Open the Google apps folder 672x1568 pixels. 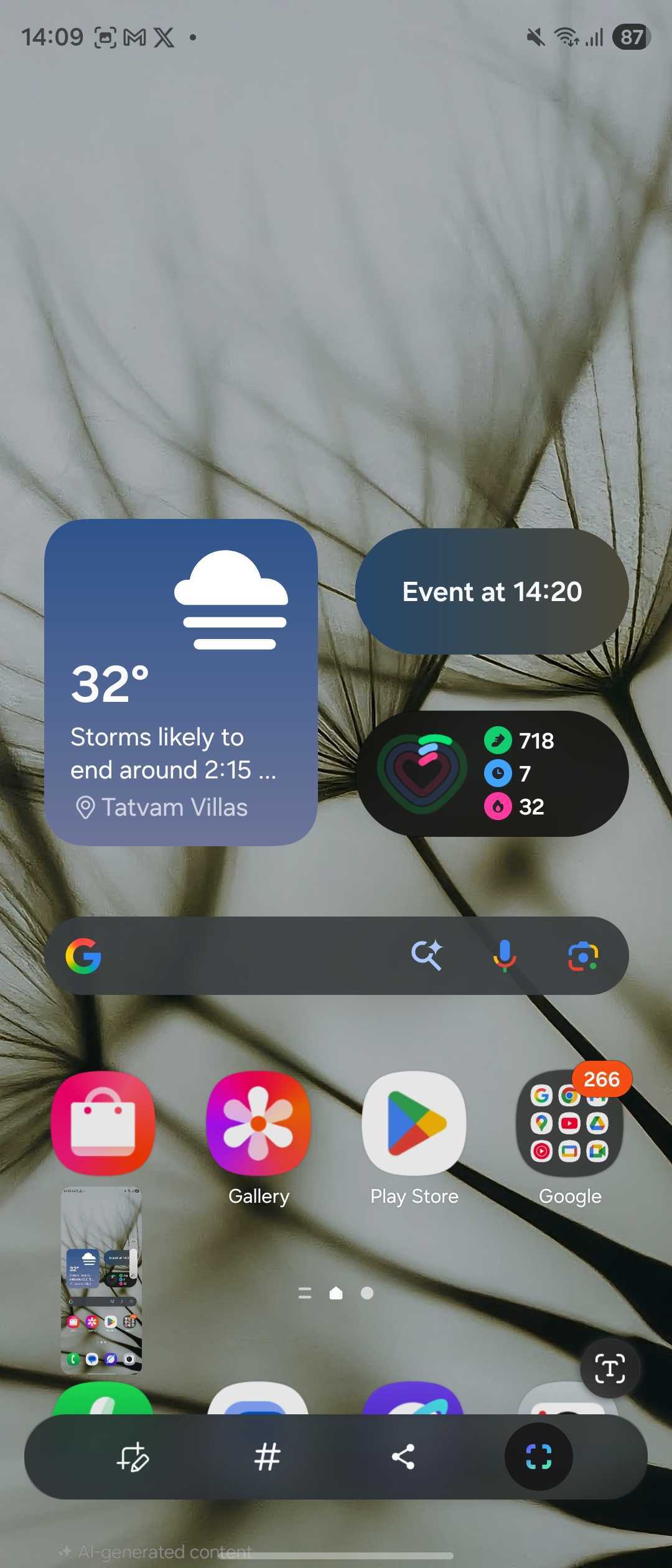pos(570,1123)
